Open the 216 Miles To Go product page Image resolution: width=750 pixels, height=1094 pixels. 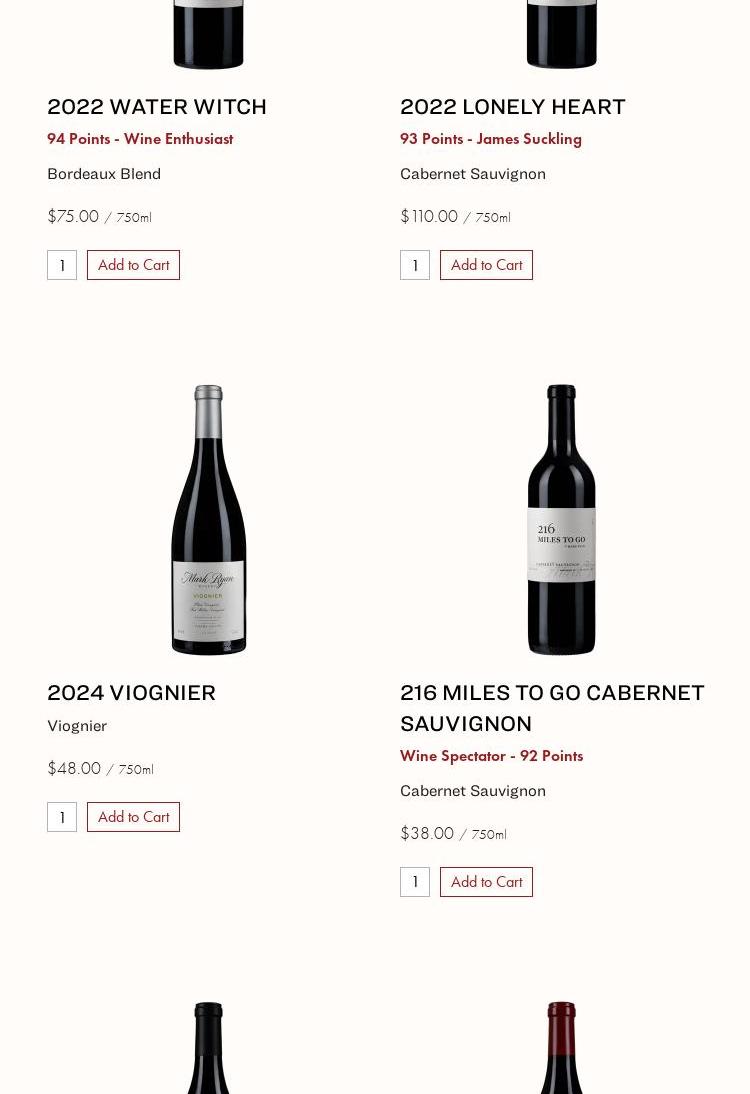pyautogui.click(x=552, y=707)
